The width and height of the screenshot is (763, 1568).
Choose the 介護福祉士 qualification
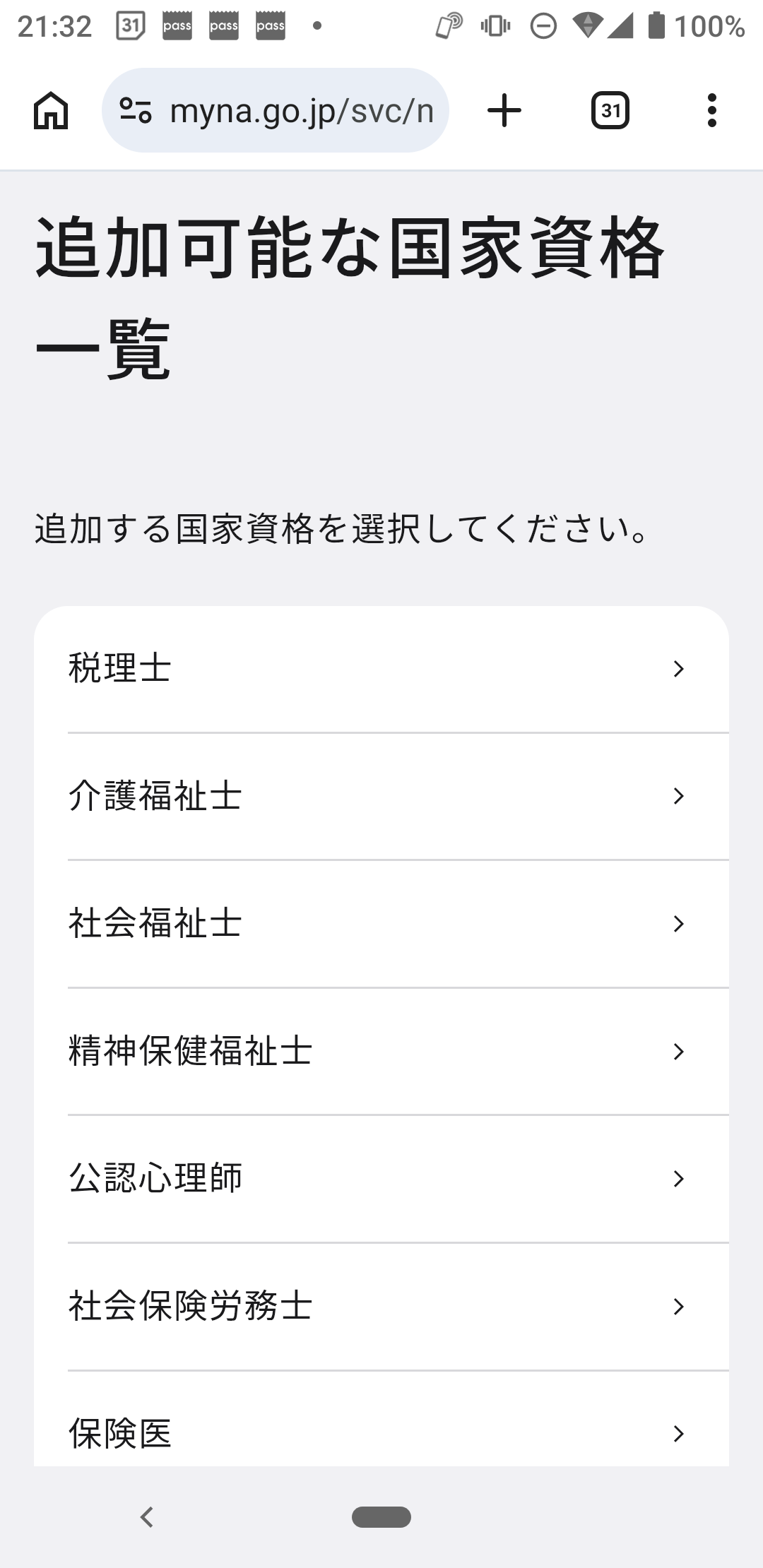pos(381,796)
